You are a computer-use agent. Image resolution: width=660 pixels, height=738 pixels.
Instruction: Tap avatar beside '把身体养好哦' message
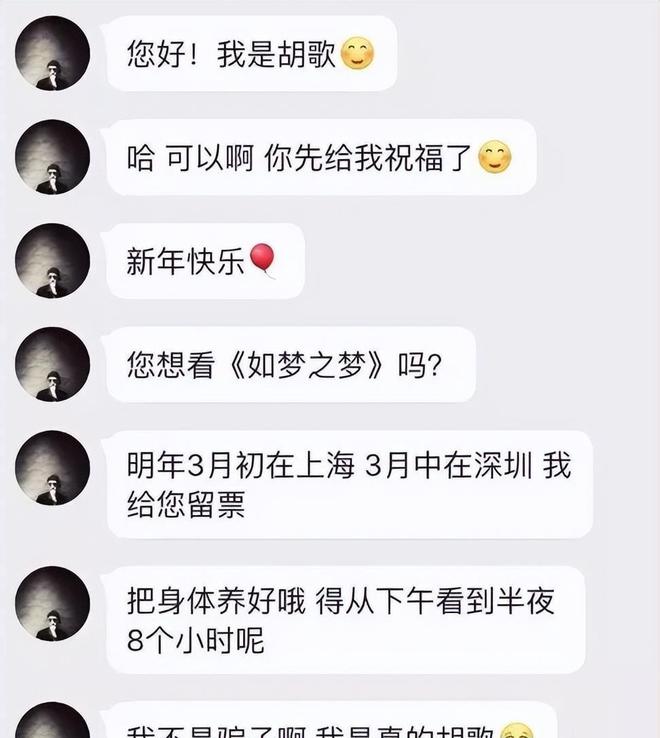[52, 604]
